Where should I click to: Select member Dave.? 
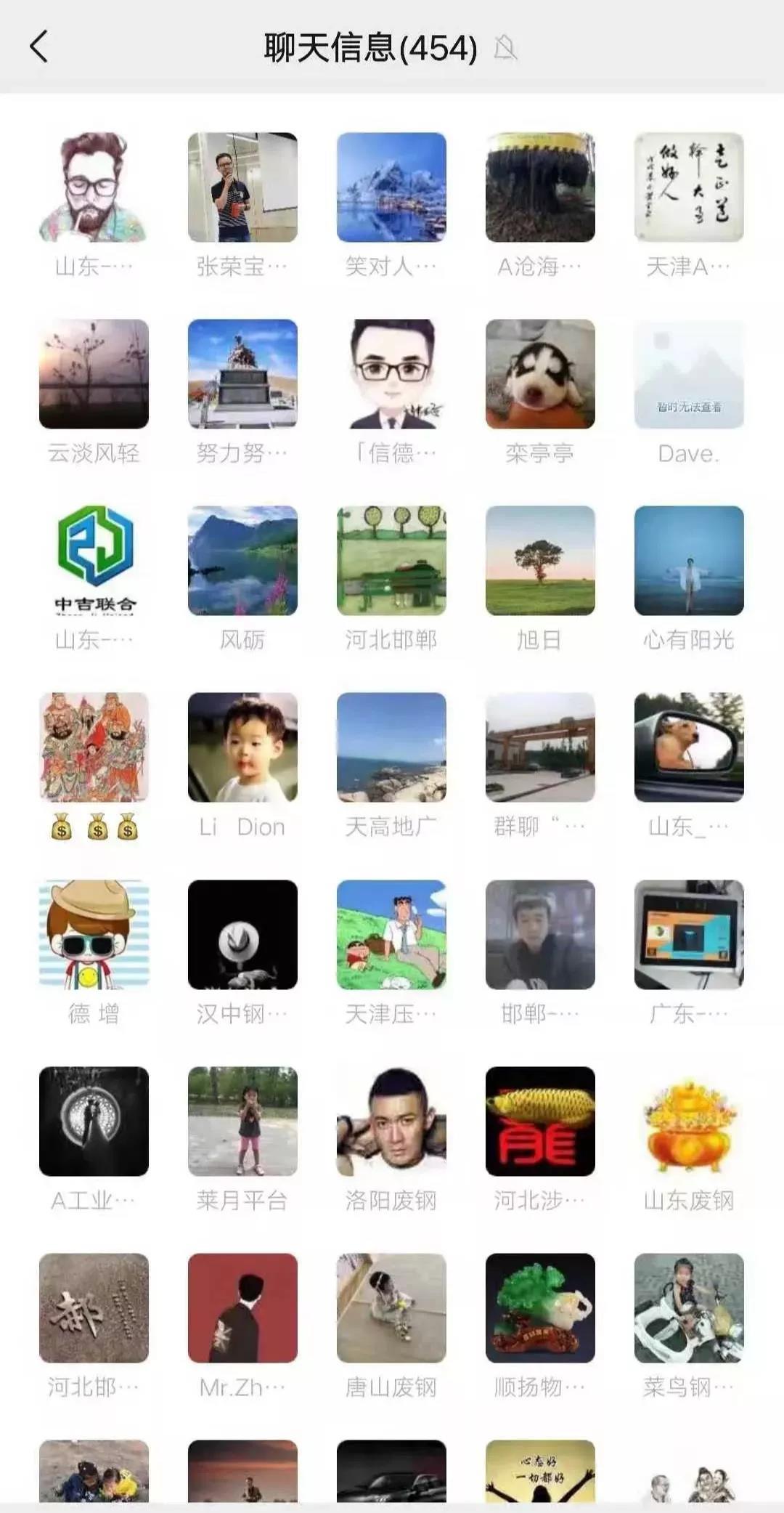point(689,374)
